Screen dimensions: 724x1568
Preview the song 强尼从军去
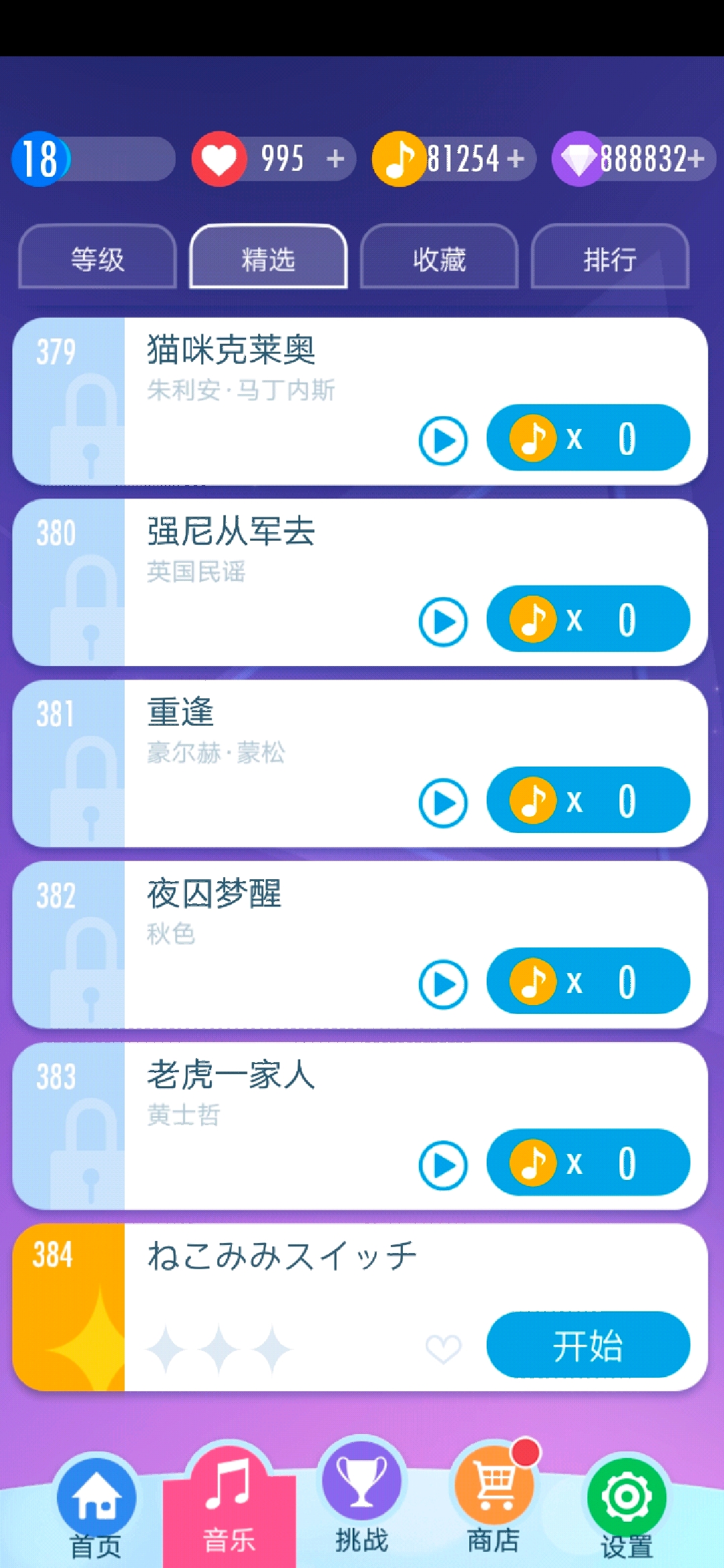442,622
